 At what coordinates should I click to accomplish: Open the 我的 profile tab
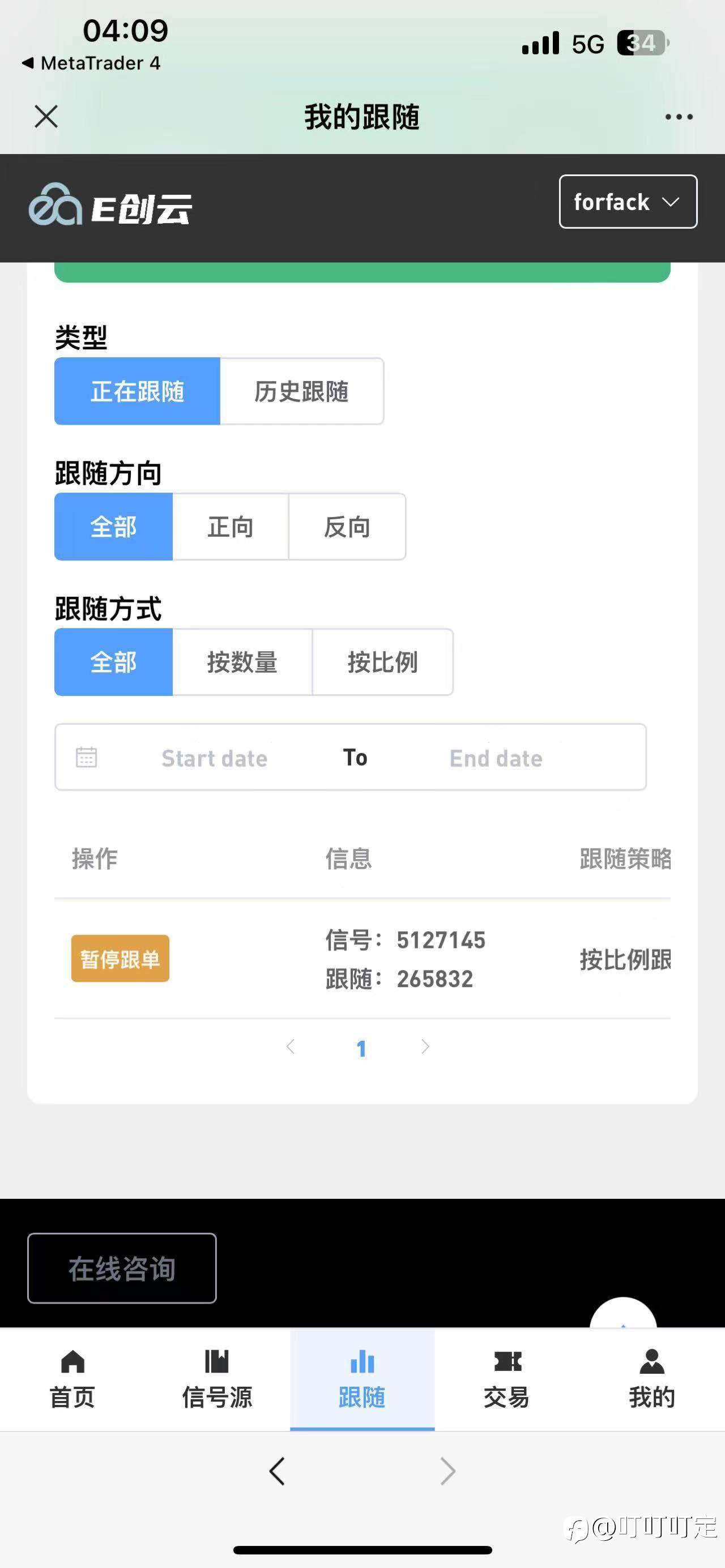click(x=652, y=1379)
